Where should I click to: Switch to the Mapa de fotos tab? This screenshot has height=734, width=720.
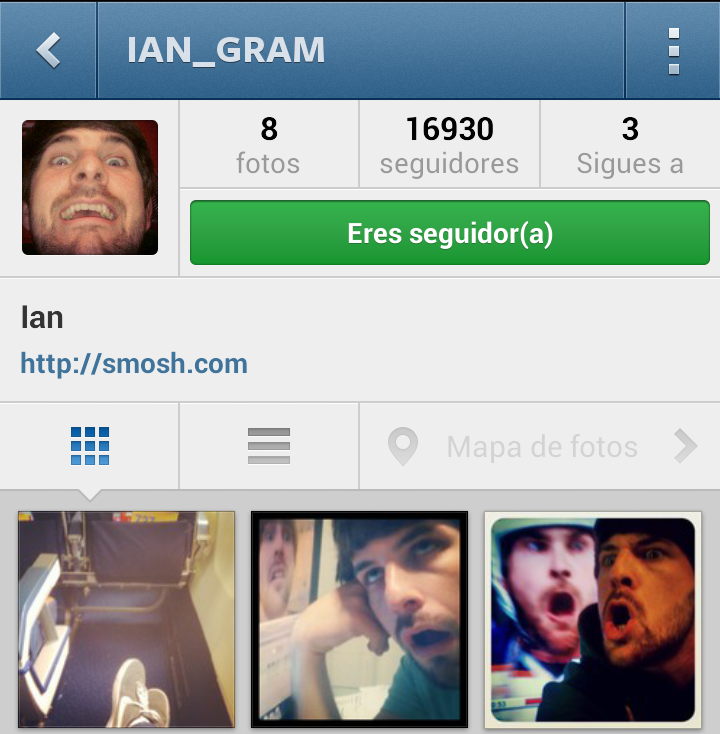click(x=540, y=446)
